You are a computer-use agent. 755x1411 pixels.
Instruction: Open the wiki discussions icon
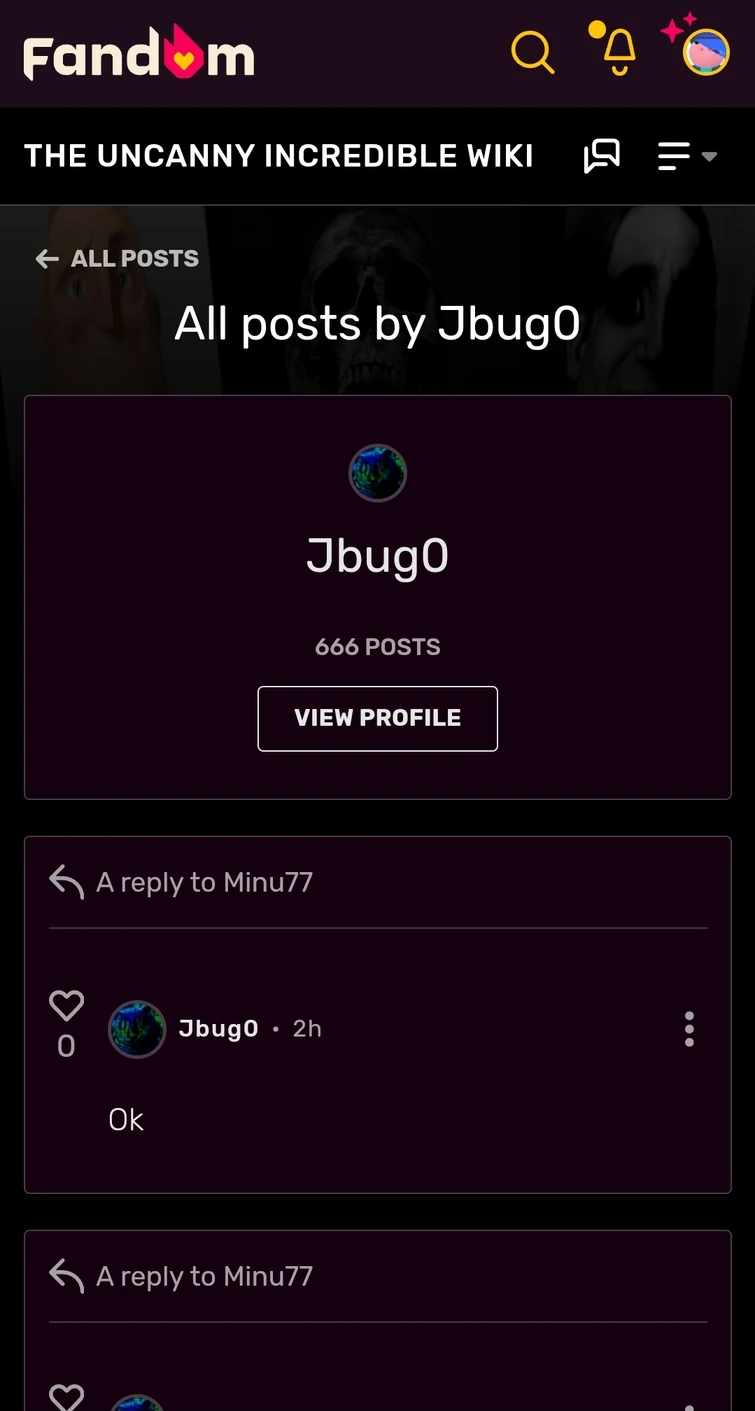coord(602,156)
